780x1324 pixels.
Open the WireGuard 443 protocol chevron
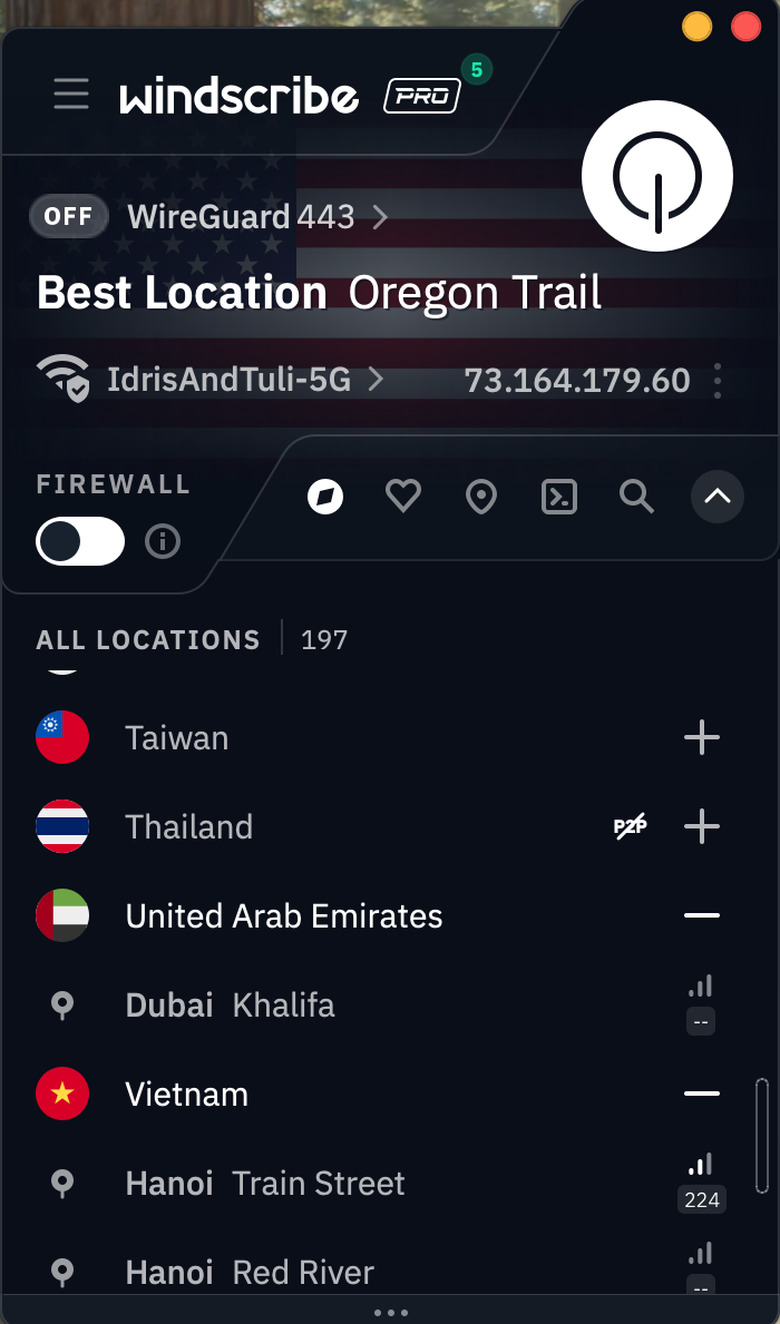(380, 216)
